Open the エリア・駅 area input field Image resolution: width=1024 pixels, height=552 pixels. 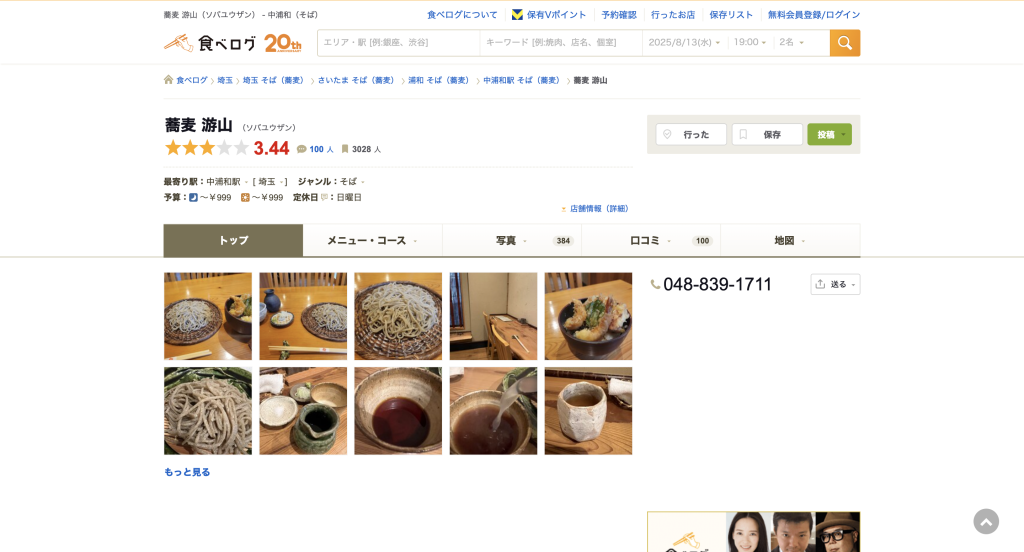point(398,43)
